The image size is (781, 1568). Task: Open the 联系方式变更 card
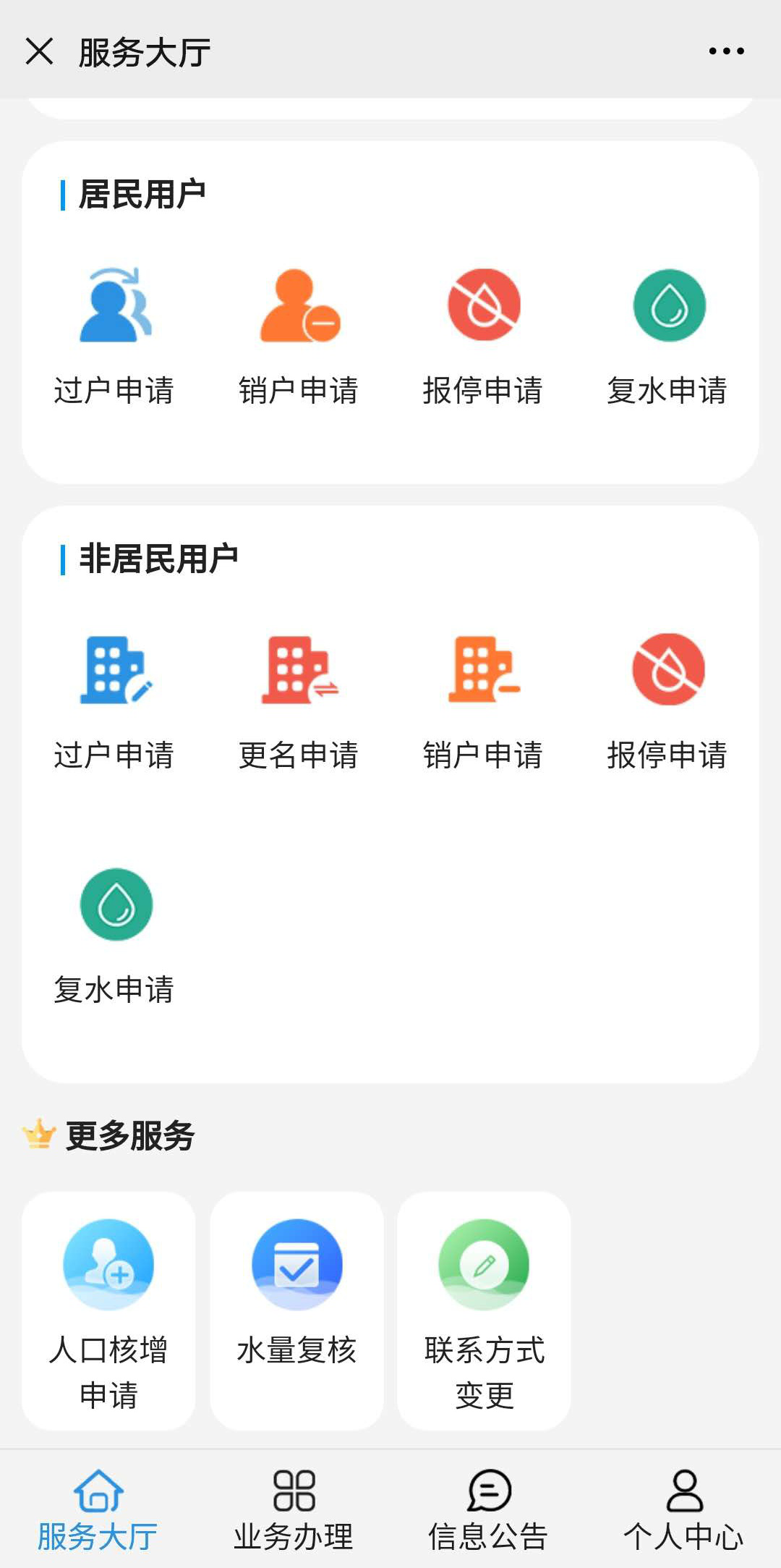click(x=484, y=1310)
